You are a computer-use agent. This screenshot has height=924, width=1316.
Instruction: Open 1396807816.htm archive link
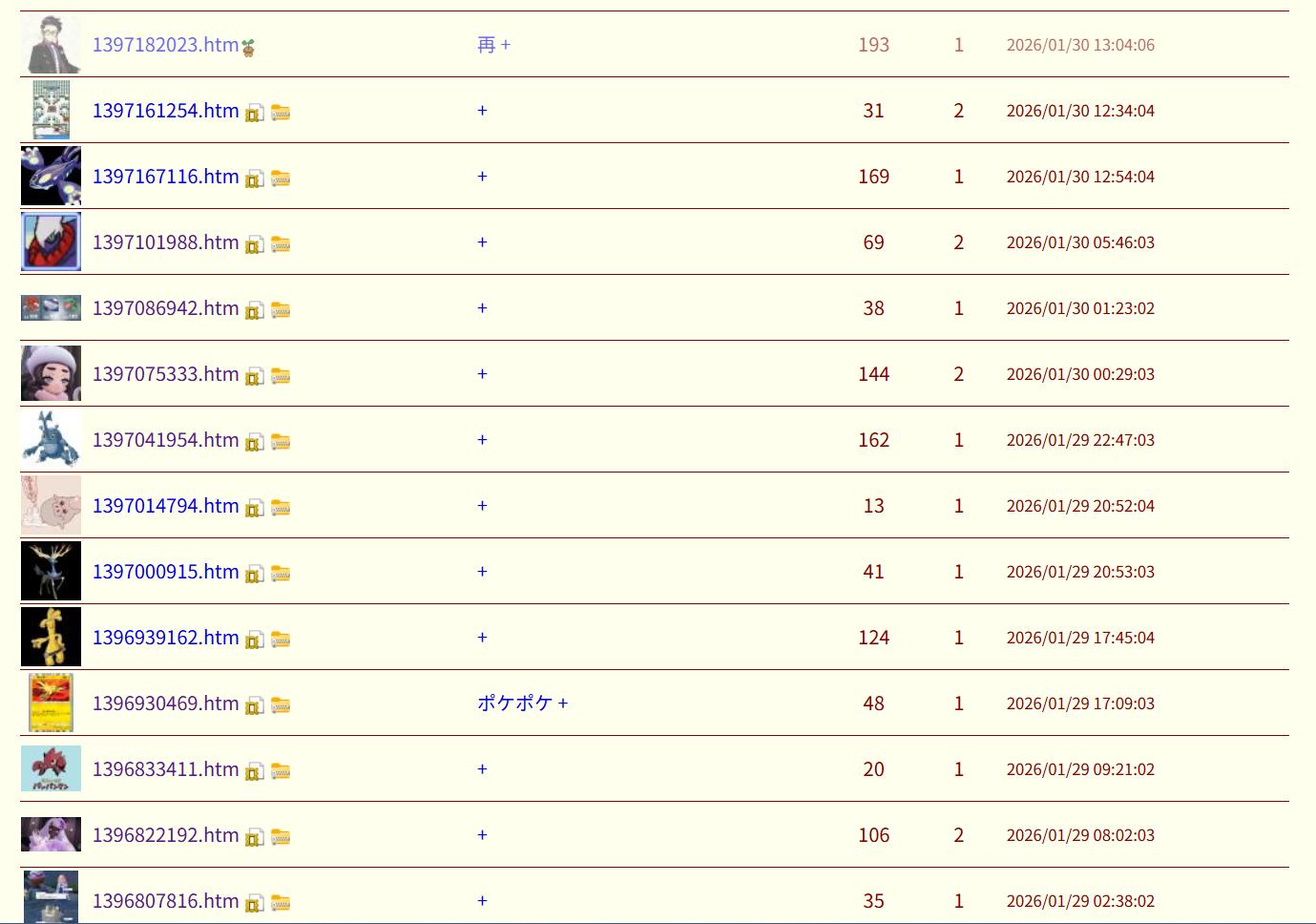coord(165,901)
